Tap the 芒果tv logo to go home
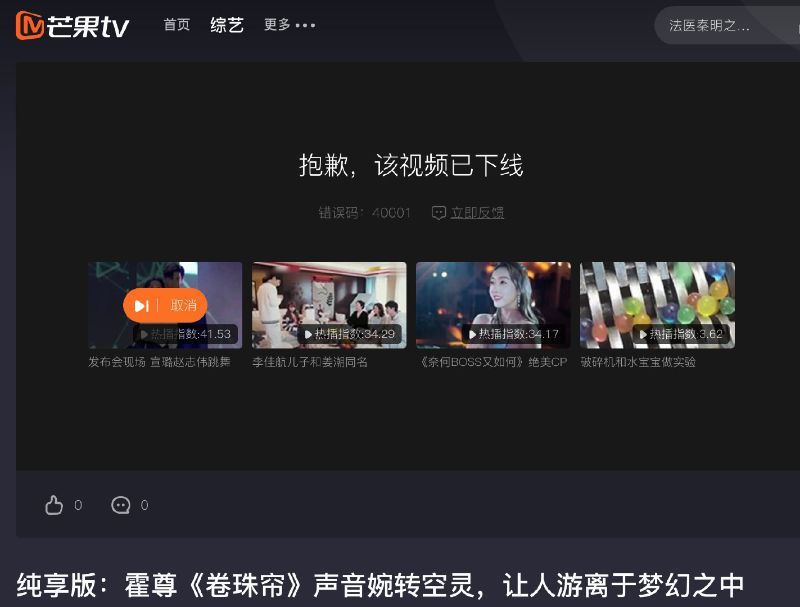The image size is (800, 607). click(x=72, y=26)
